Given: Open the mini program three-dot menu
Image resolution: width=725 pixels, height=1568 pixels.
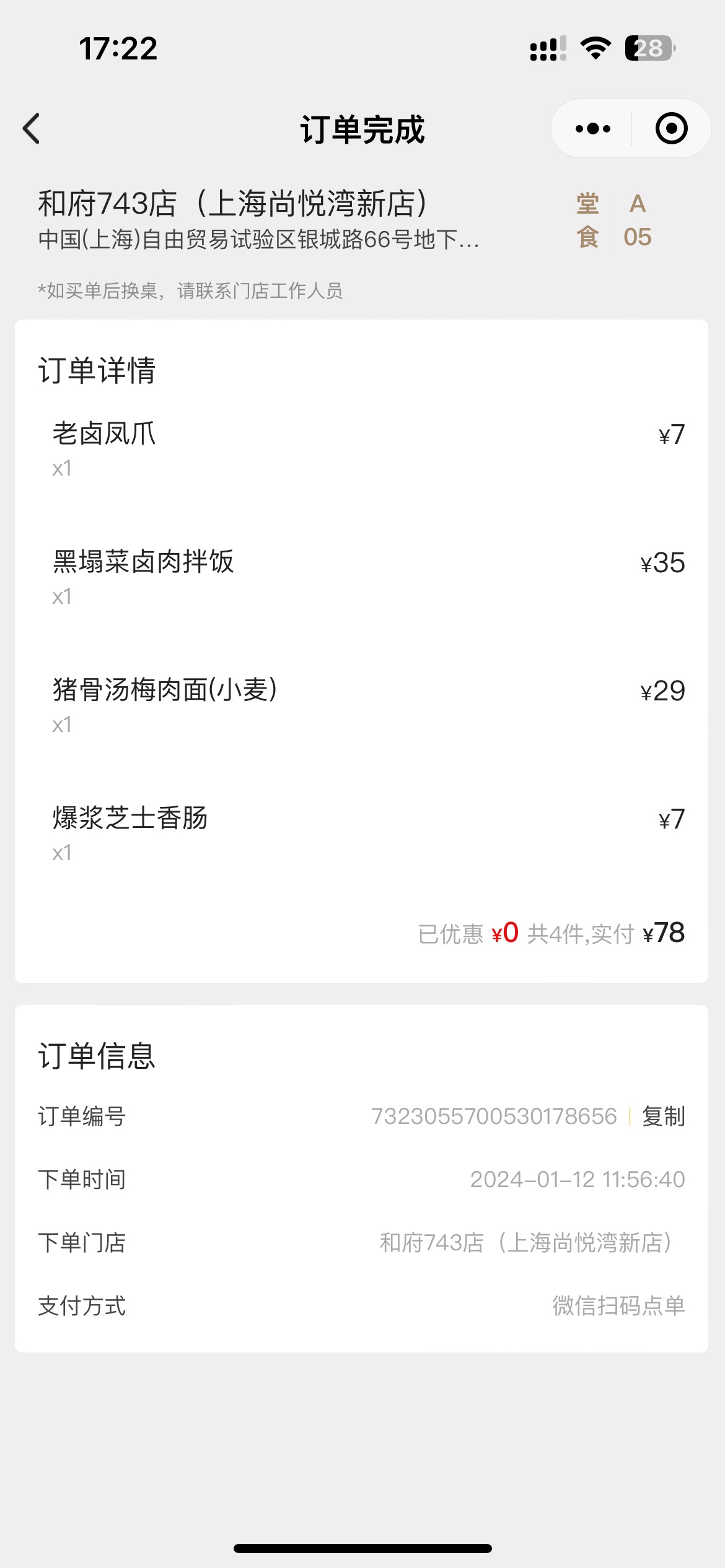Looking at the screenshot, I should pyautogui.click(x=592, y=129).
